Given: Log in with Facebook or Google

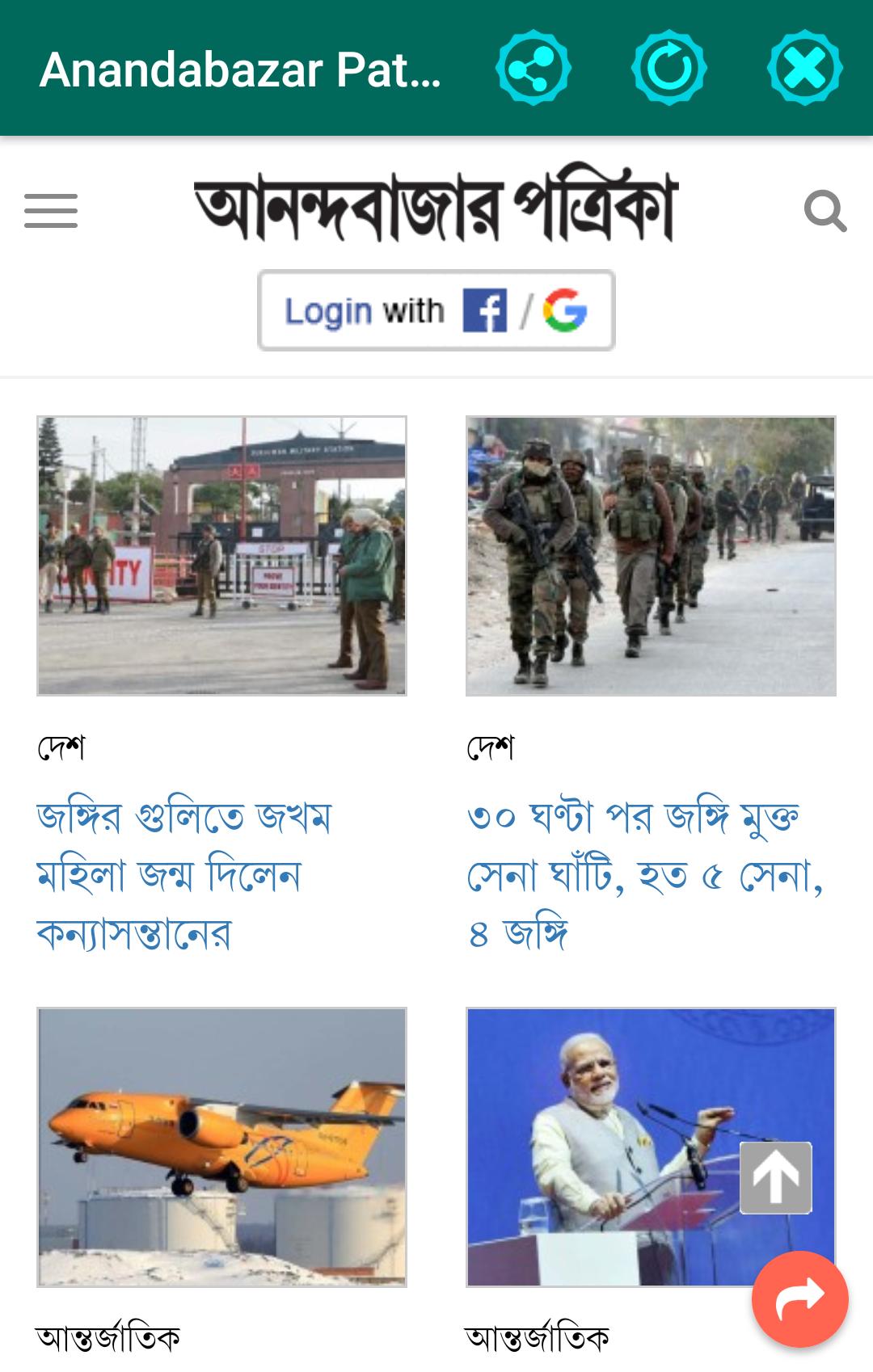Looking at the screenshot, I should click(436, 310).
